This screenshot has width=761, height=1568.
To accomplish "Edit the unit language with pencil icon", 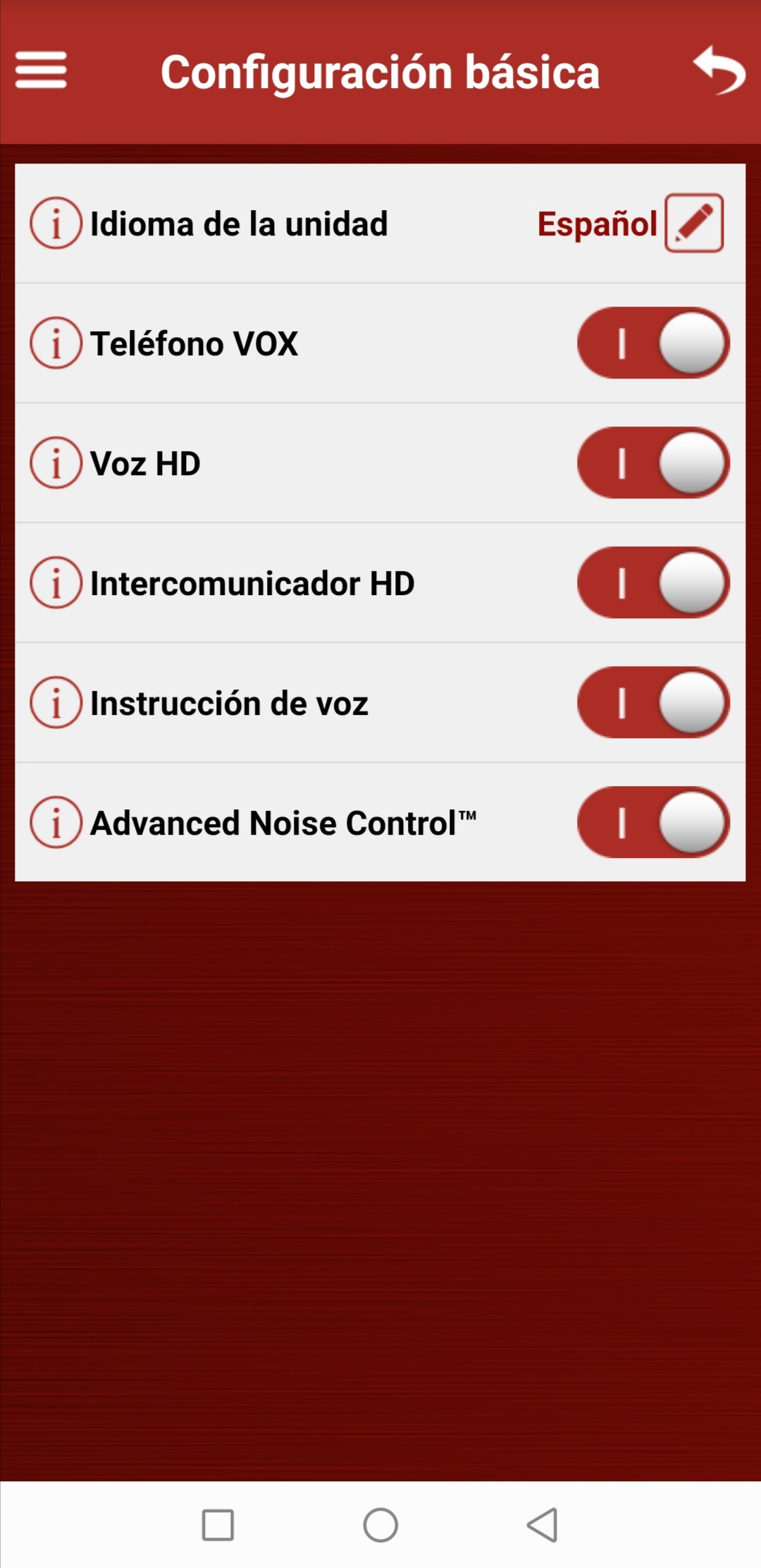I will [x=694, y=223].
